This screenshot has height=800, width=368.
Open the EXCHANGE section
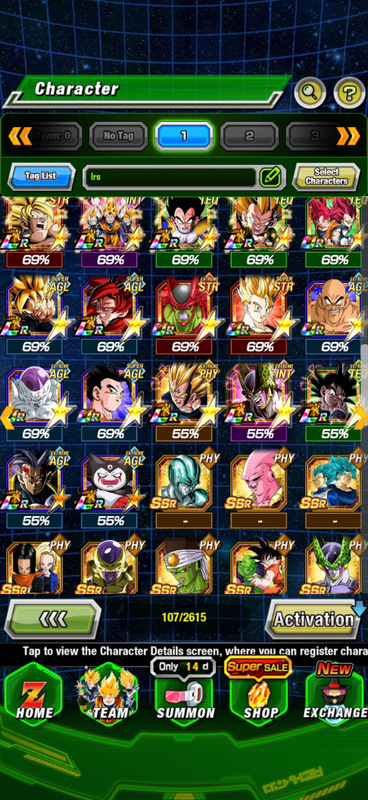(335, 695)
